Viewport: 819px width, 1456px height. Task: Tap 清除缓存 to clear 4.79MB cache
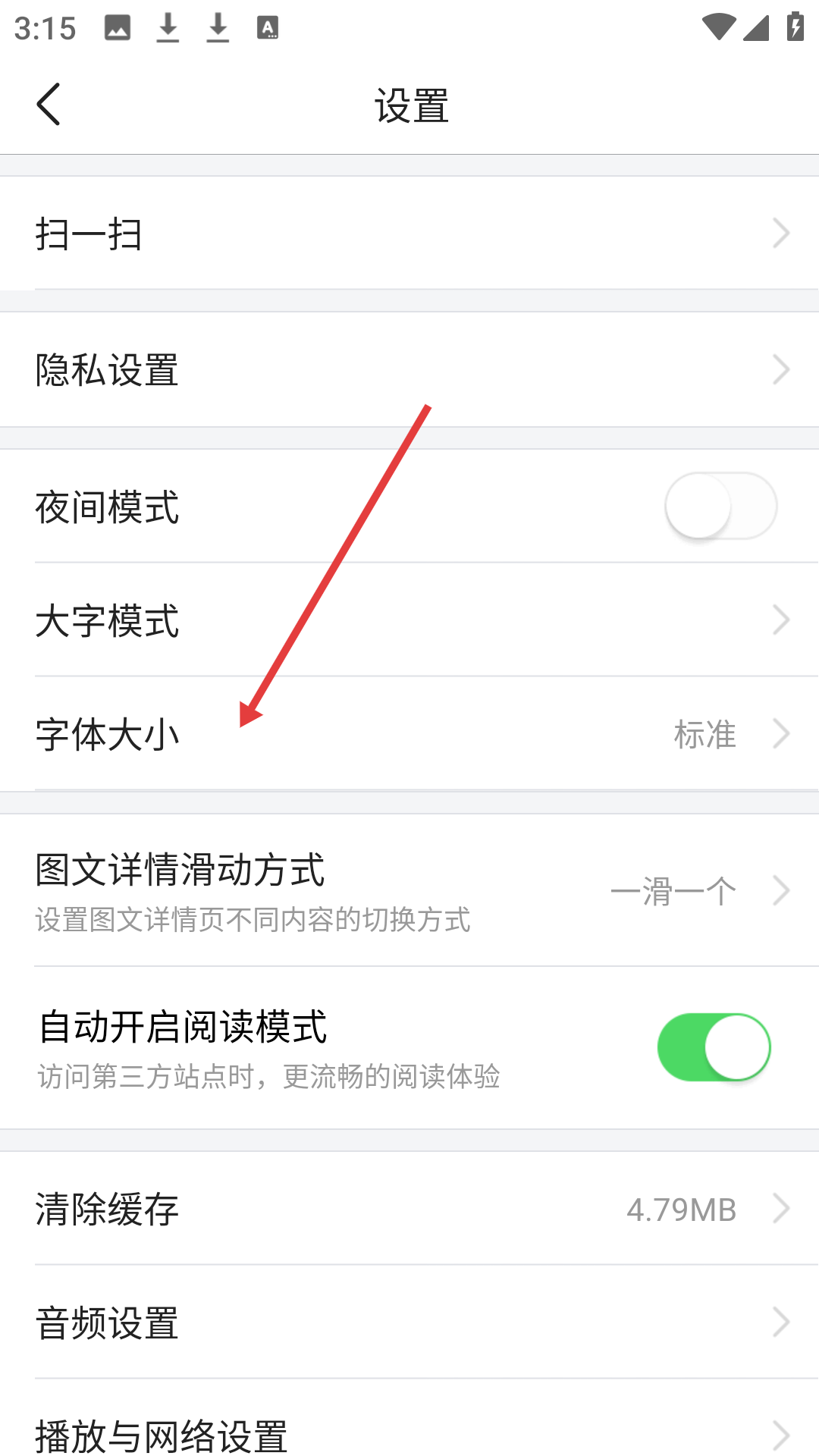(x=409, y=1209)
